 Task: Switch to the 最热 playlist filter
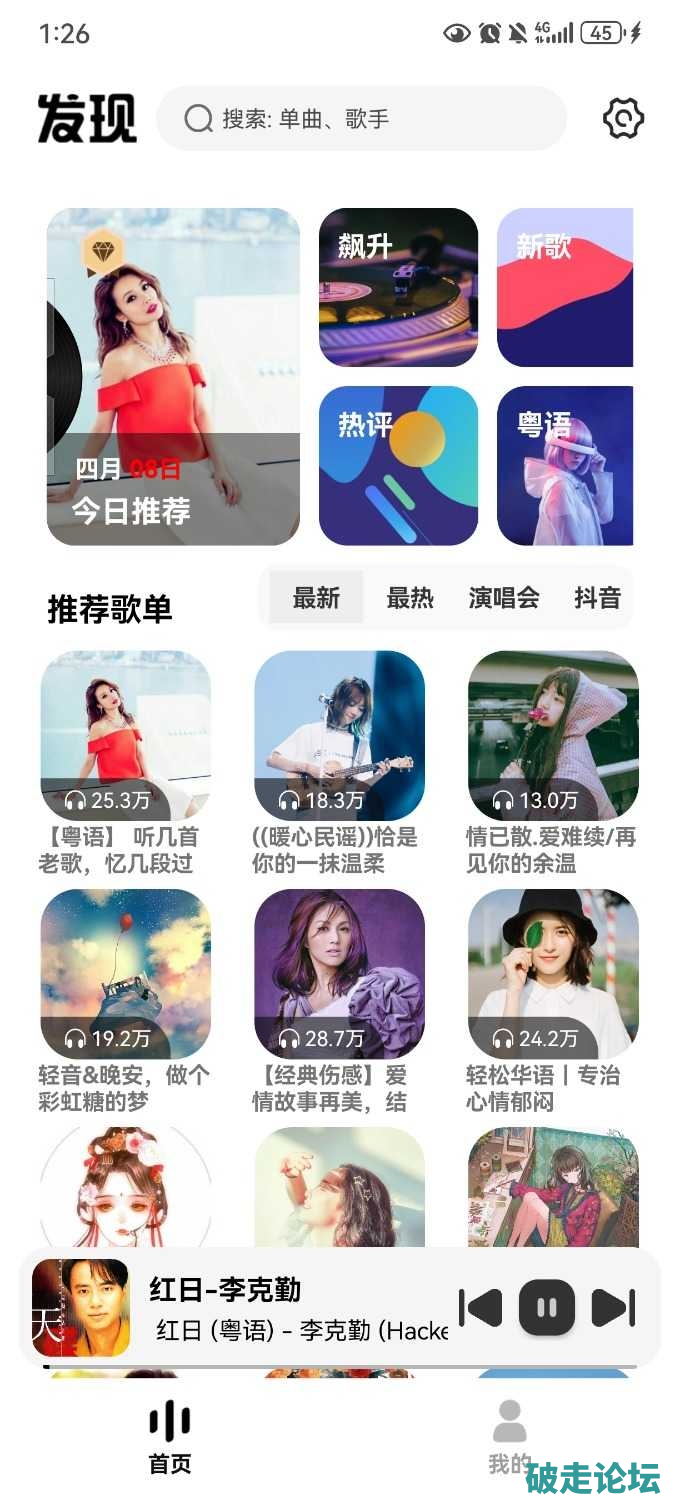click(x=410, y=598)
